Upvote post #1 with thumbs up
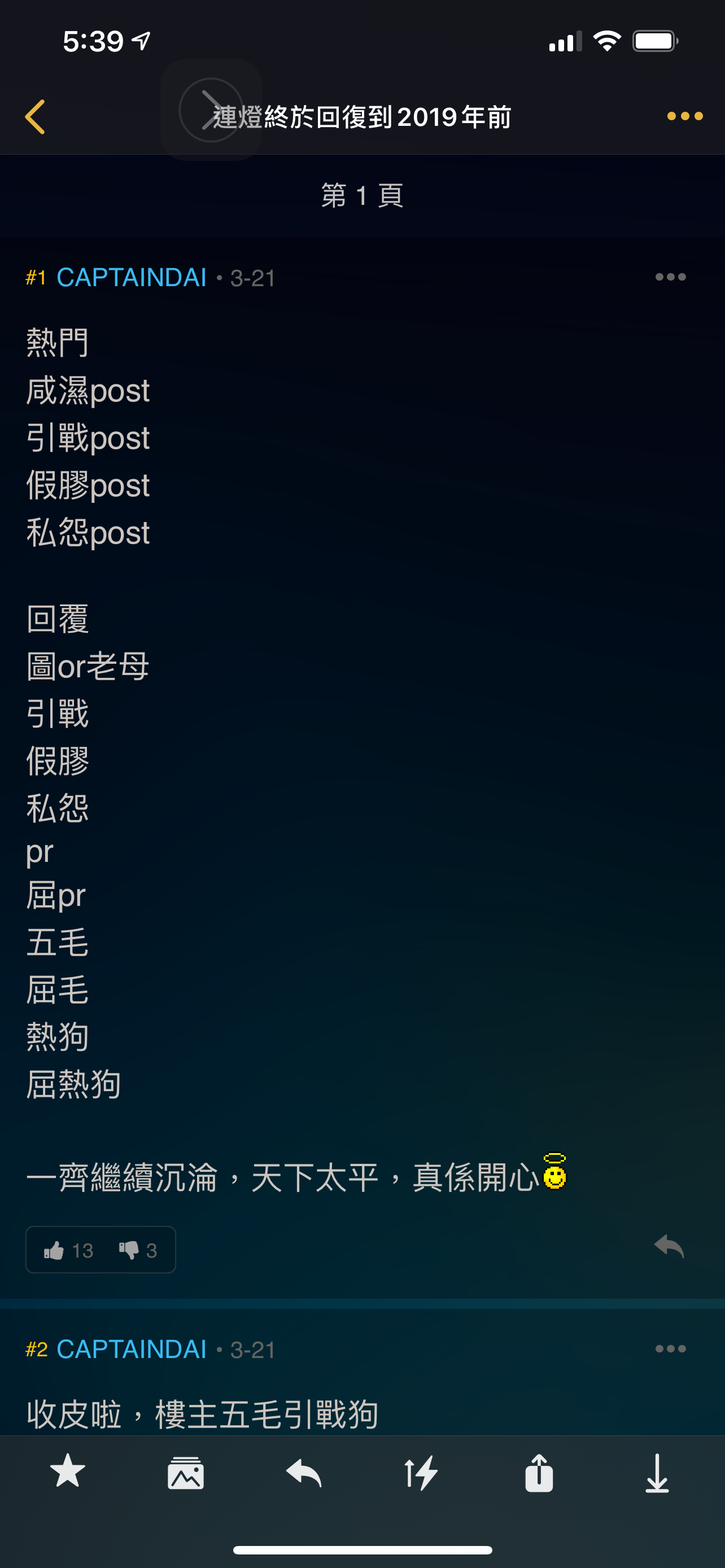 tap(68, 1250)
